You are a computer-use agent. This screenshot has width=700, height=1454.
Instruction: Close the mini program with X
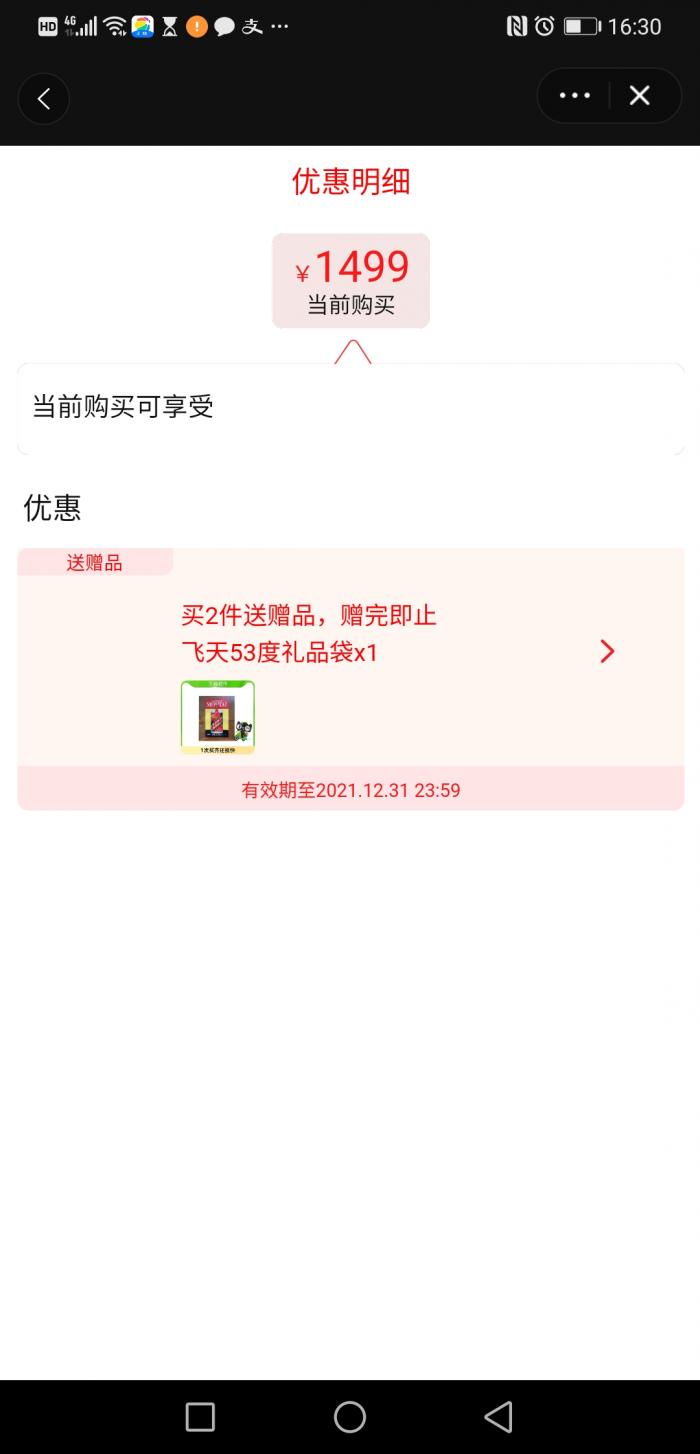[x=640, y=96]
